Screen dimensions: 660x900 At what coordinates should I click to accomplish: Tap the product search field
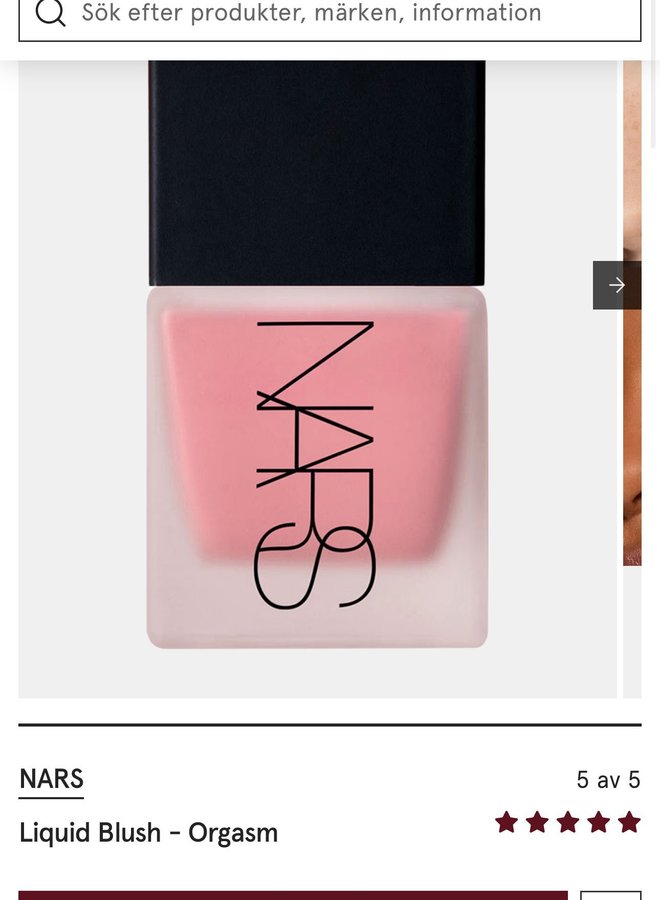(x=330, y=14)
